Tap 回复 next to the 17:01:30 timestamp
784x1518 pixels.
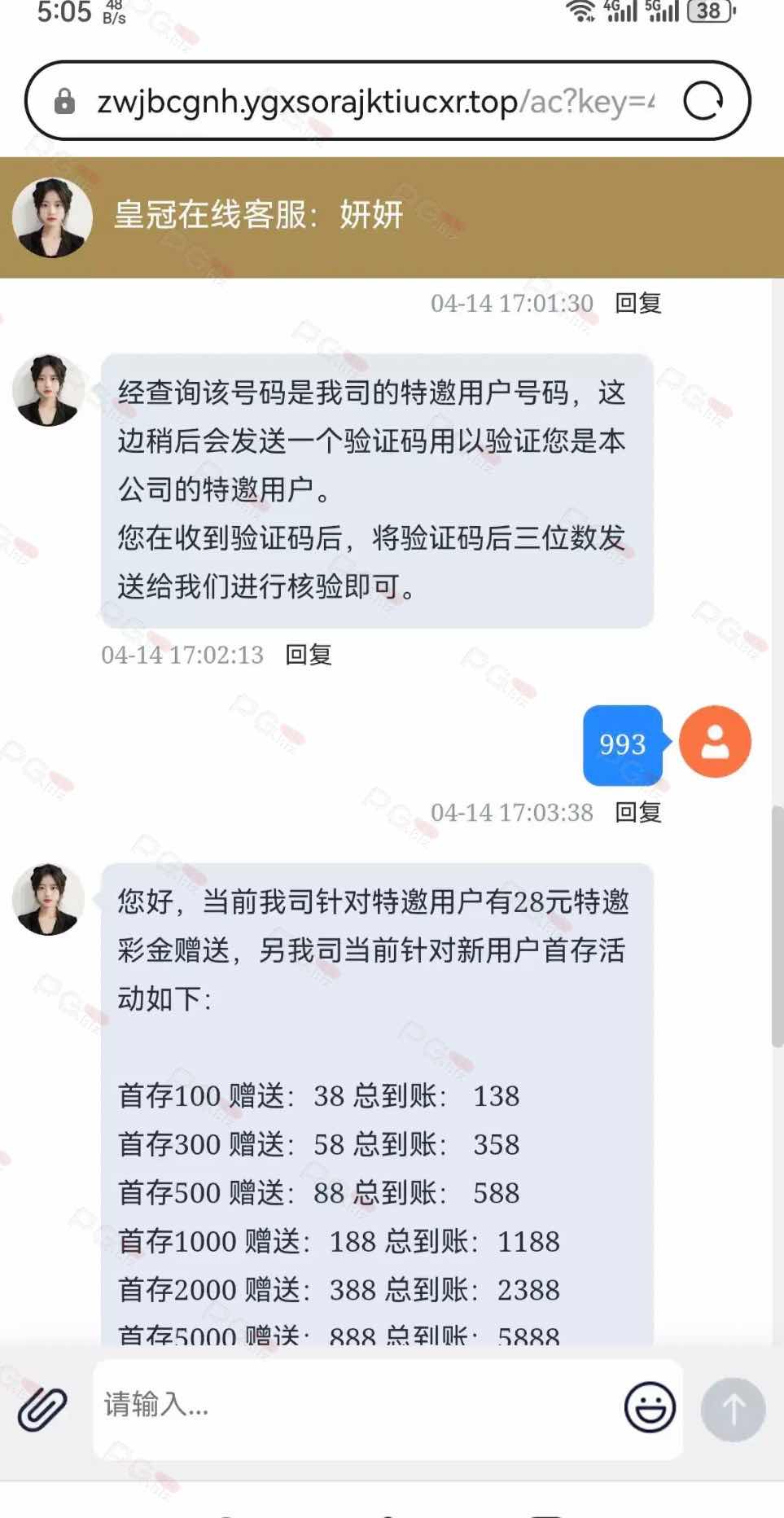click(637, 304)
